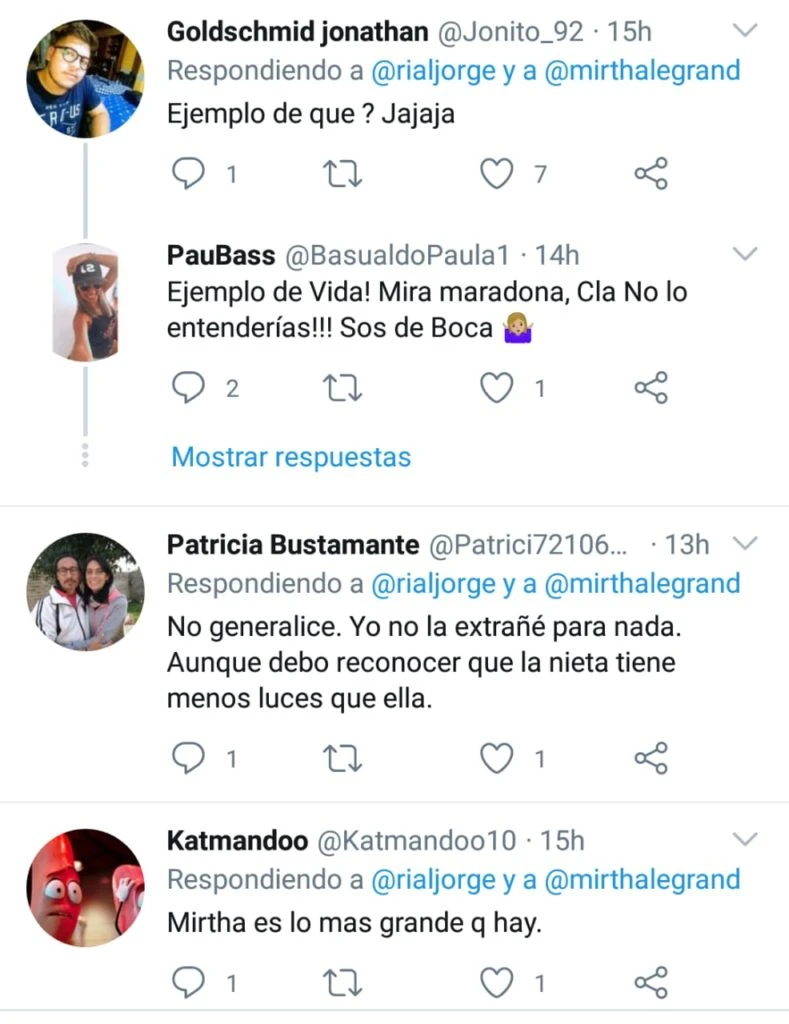Retweet Patricia Bustamante's tweet
The height and width of the screenshot is (1024, 789).
point(345,759)
